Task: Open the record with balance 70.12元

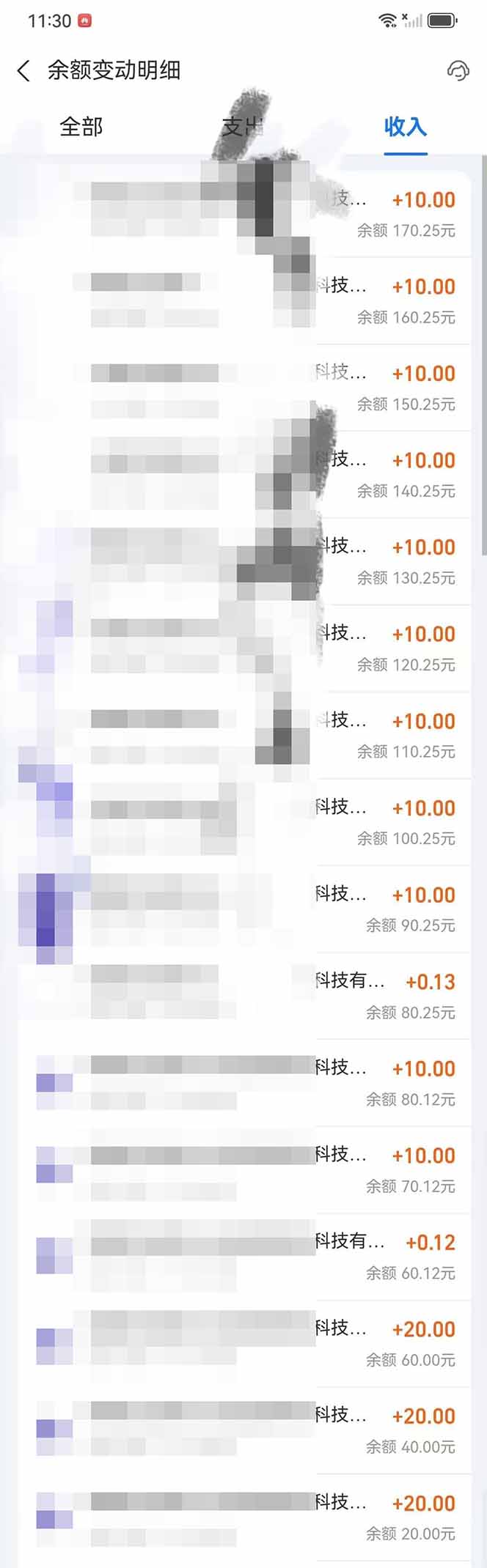Action: [x=243, y=1169]
